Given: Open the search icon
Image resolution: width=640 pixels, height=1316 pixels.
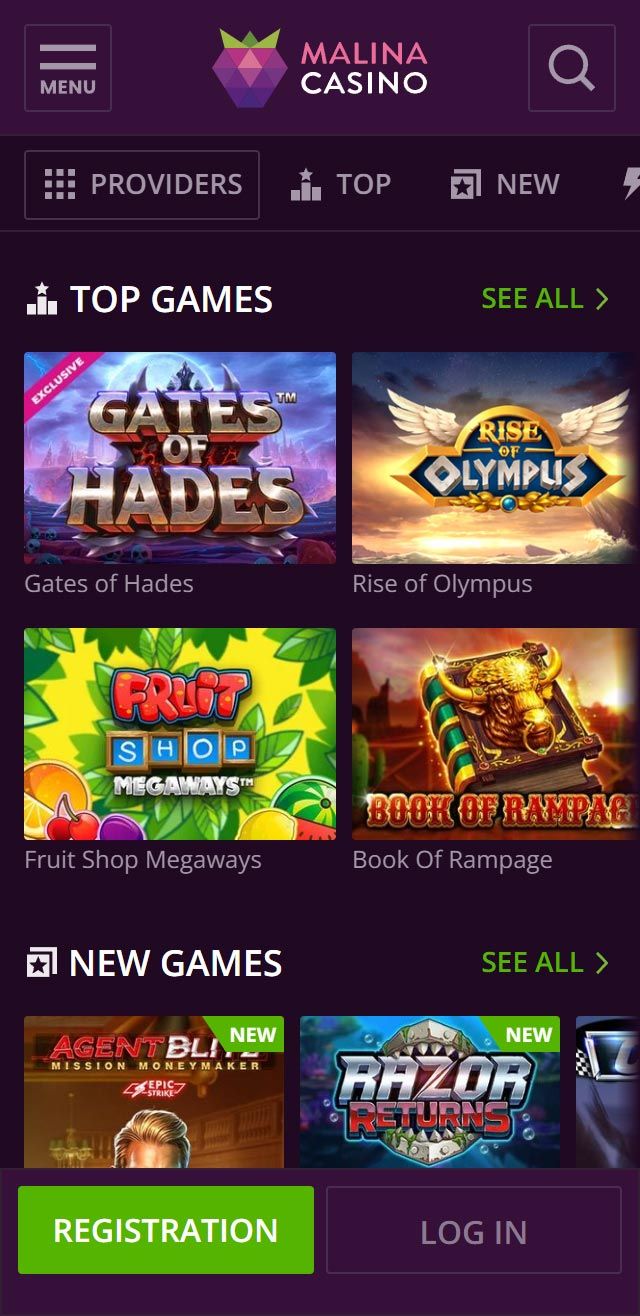Looking at the screenshot, I should pos(571,68).
